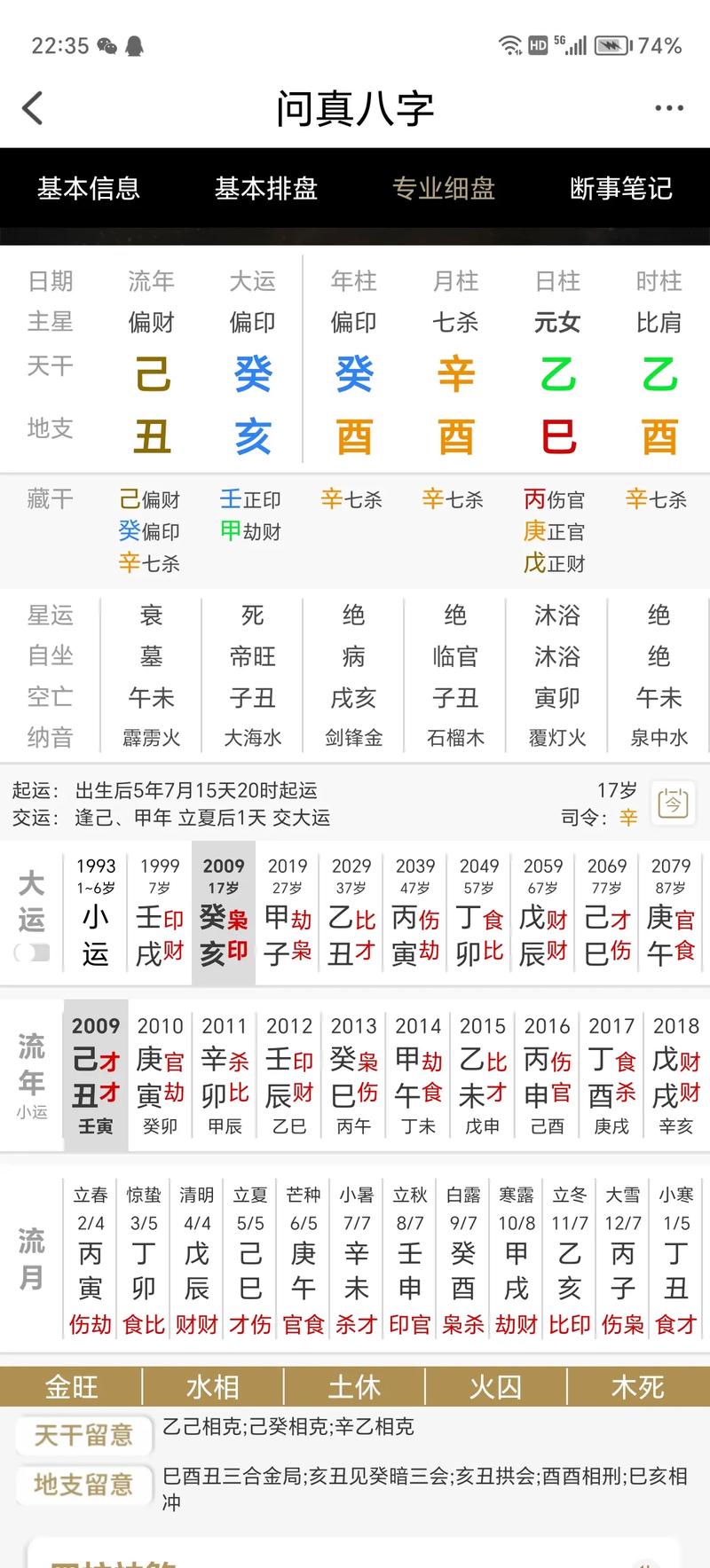Tap the 今 calendar icon
Image resolution: width=710 pixels, height=1568 pixels.
673,803
